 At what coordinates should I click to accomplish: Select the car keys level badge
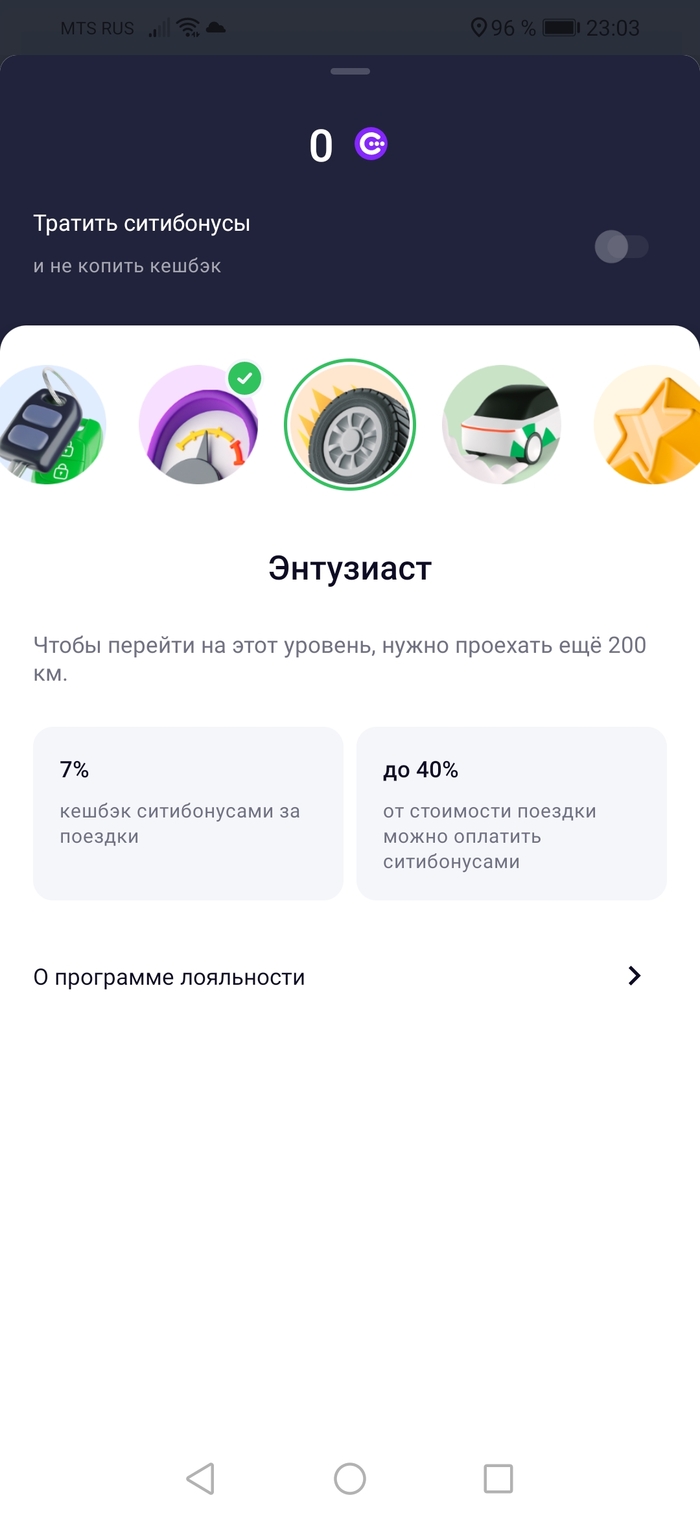coord(50,425)
